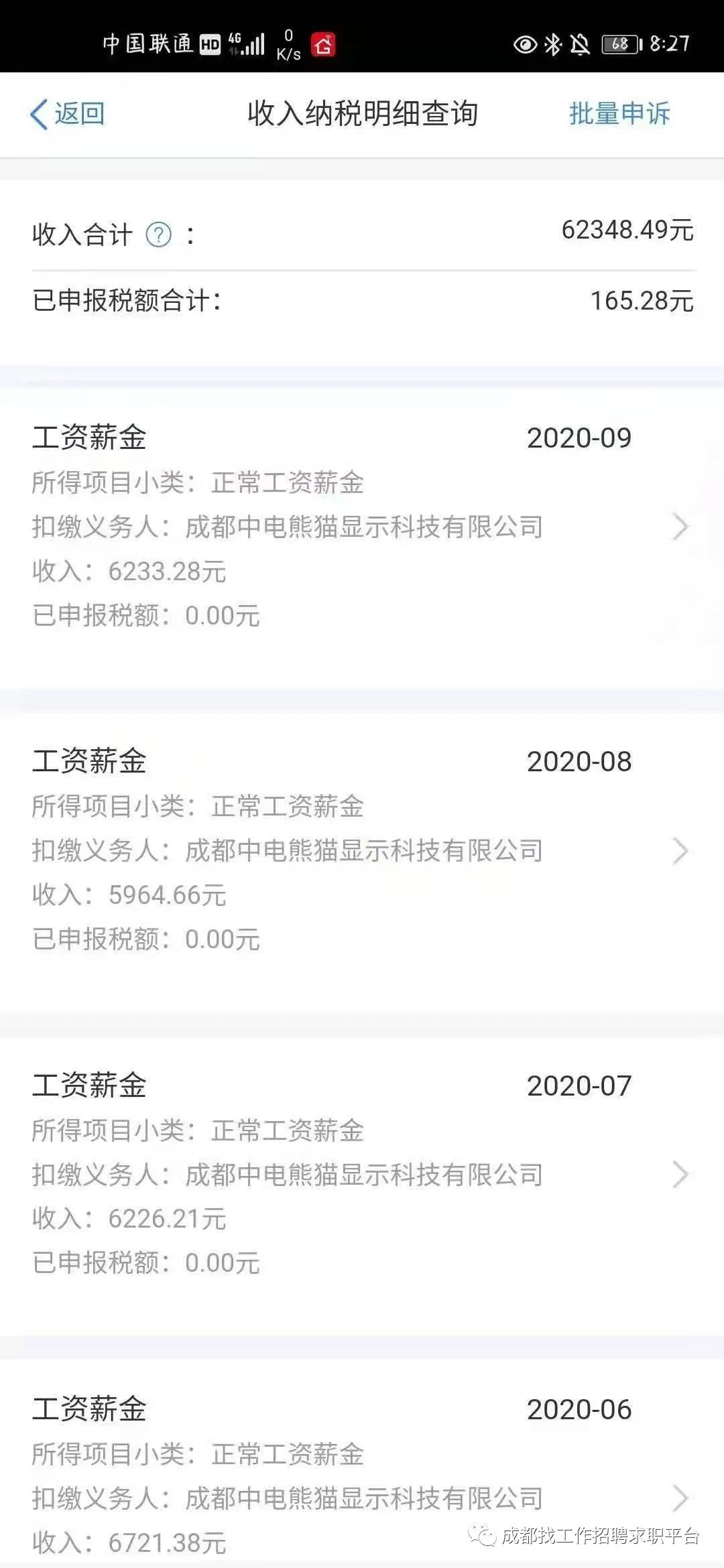724x1568 pixels.
Task: Go back using the 返回 button
Action: (x=67, y=113)
